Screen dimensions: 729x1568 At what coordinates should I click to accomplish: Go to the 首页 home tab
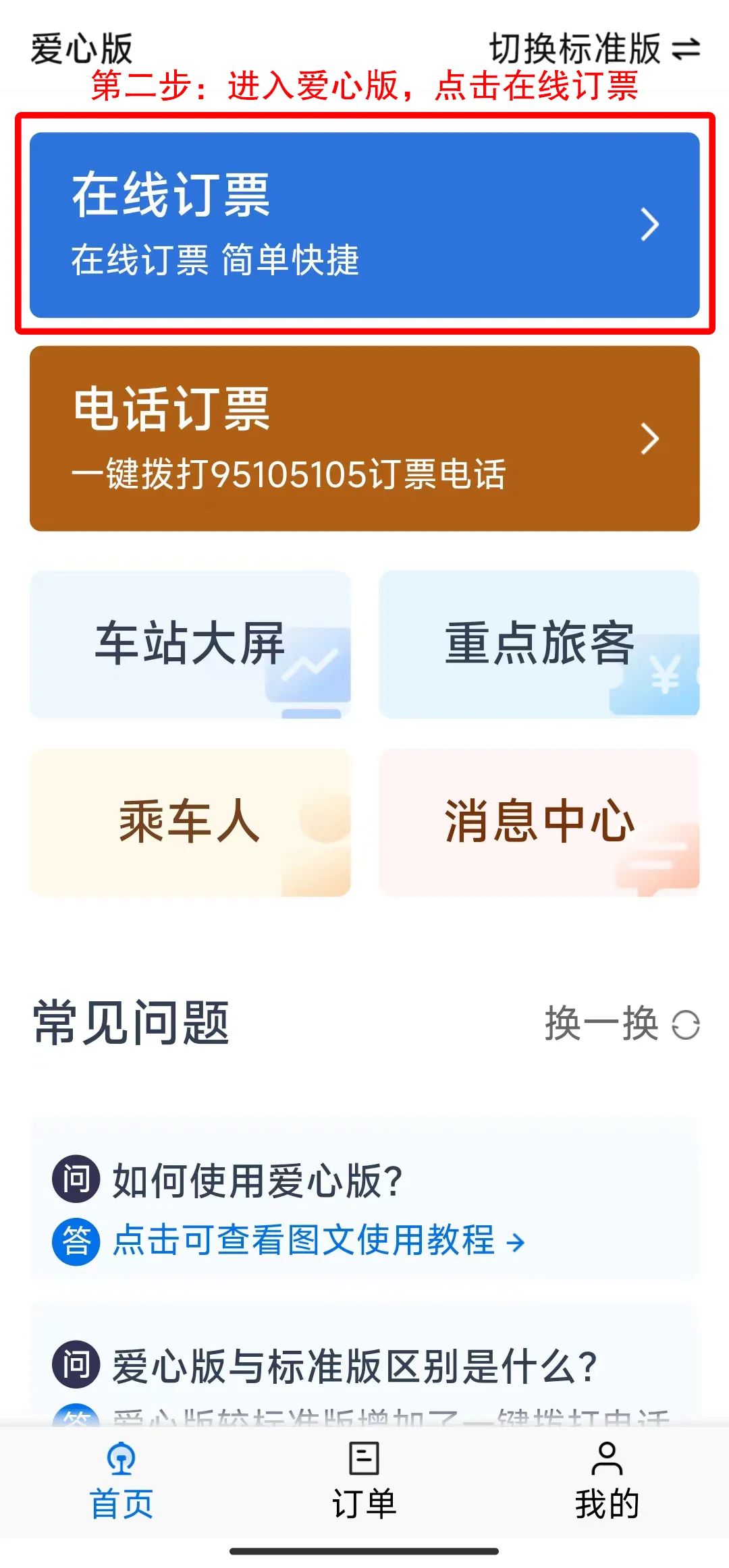122,1481
